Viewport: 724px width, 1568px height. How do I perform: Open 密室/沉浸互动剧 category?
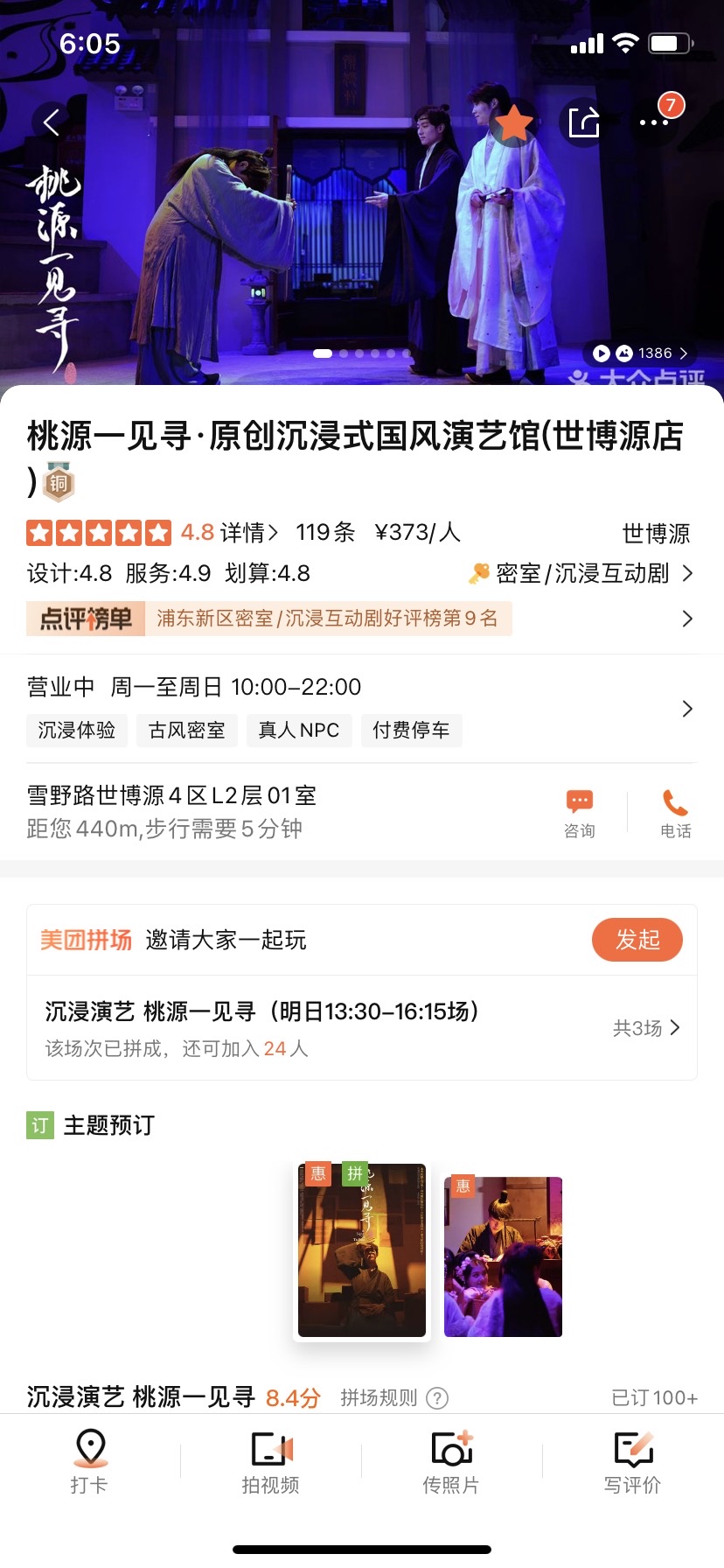click(582, 574)
